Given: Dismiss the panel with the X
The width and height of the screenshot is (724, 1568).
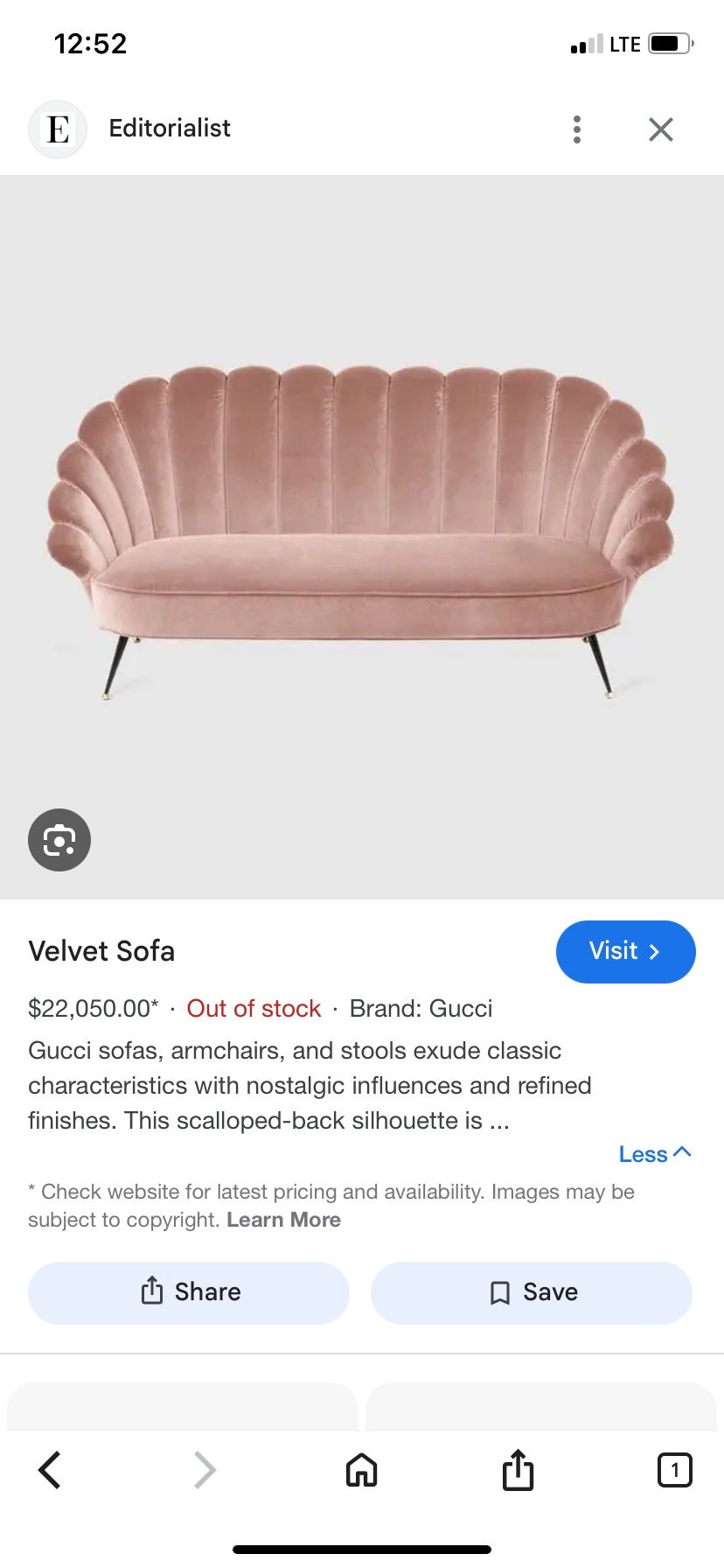Looking at the screenshot, I should tap(661, 129).
